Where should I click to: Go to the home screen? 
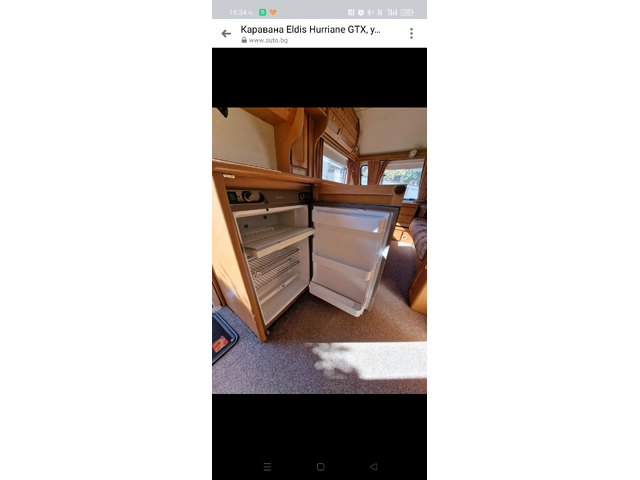tap(320, 467)
